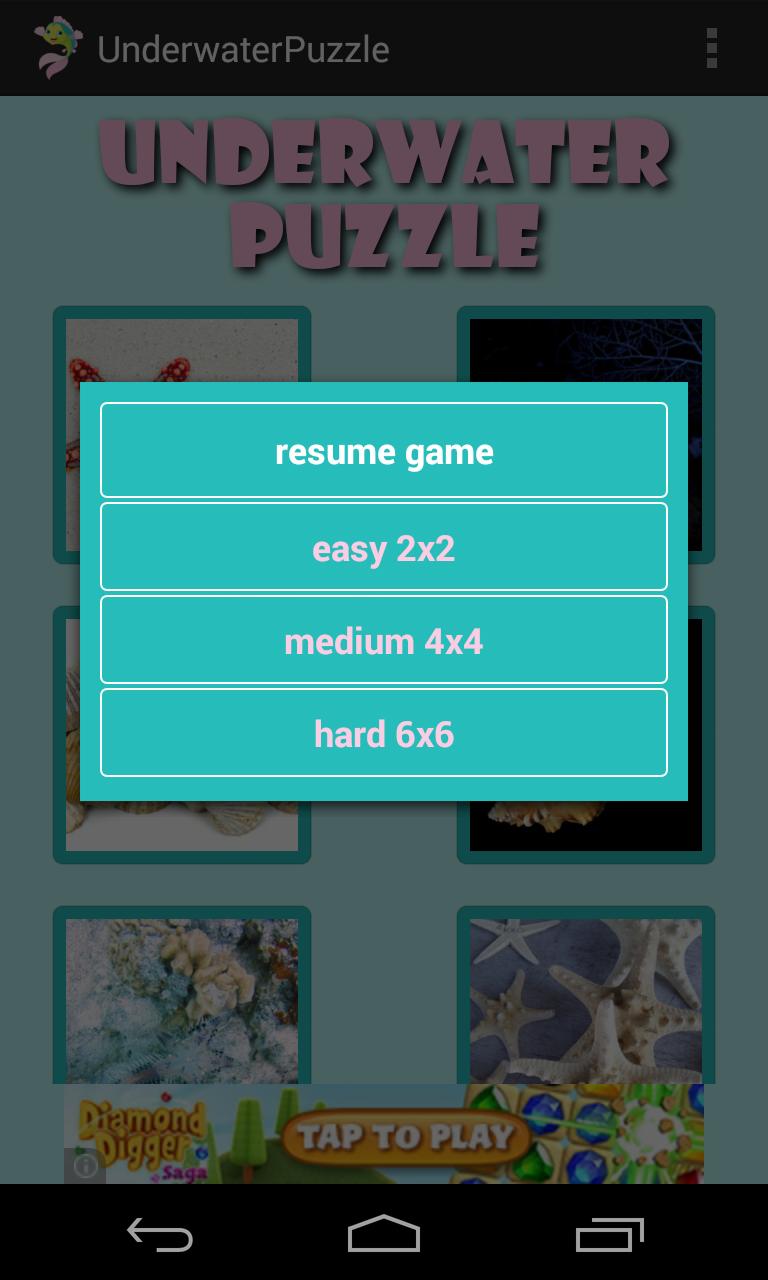This screenshot has height=1280, width=768.
Task: Resume the previous game
Action: (384, 450)
